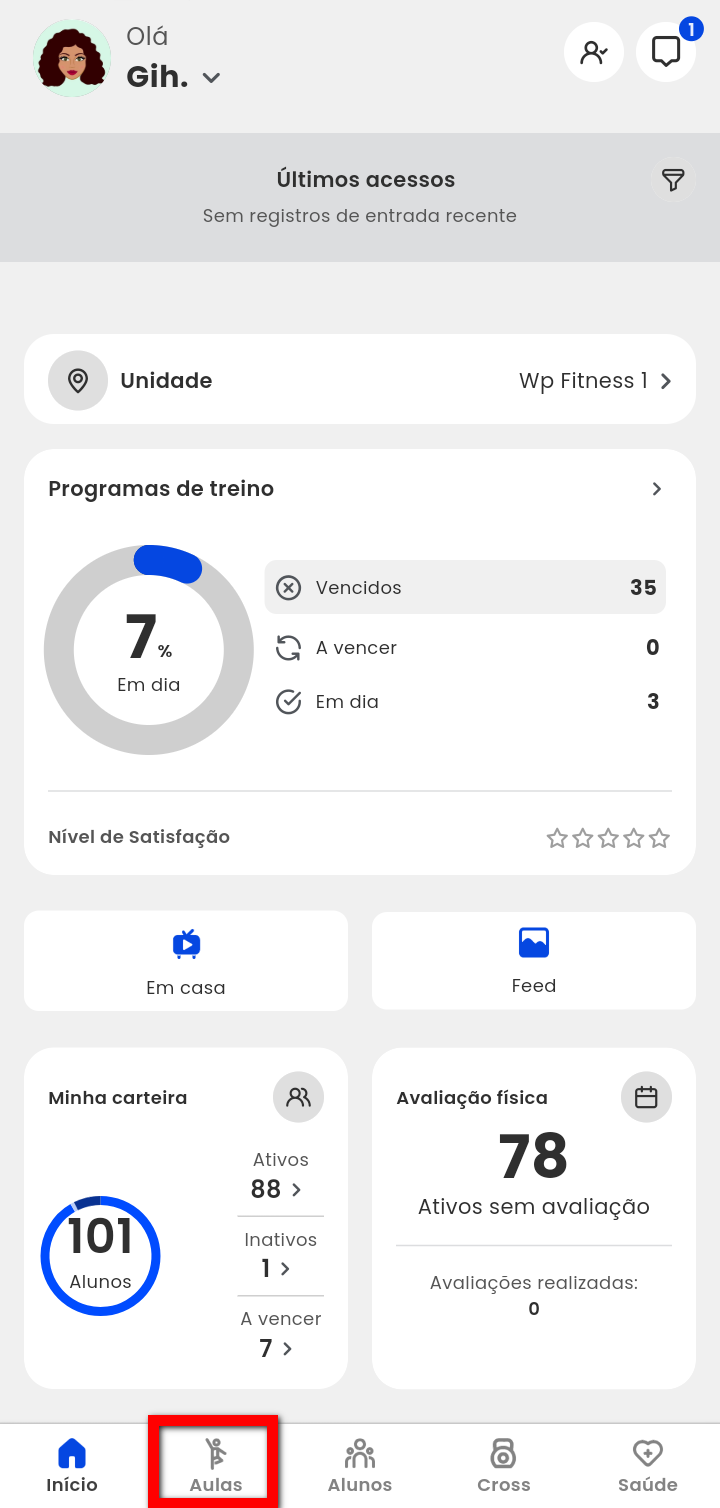The height and width of the screenshot is (1508, 720).
Task: Open the Feed card
Action: pos(534,960)
